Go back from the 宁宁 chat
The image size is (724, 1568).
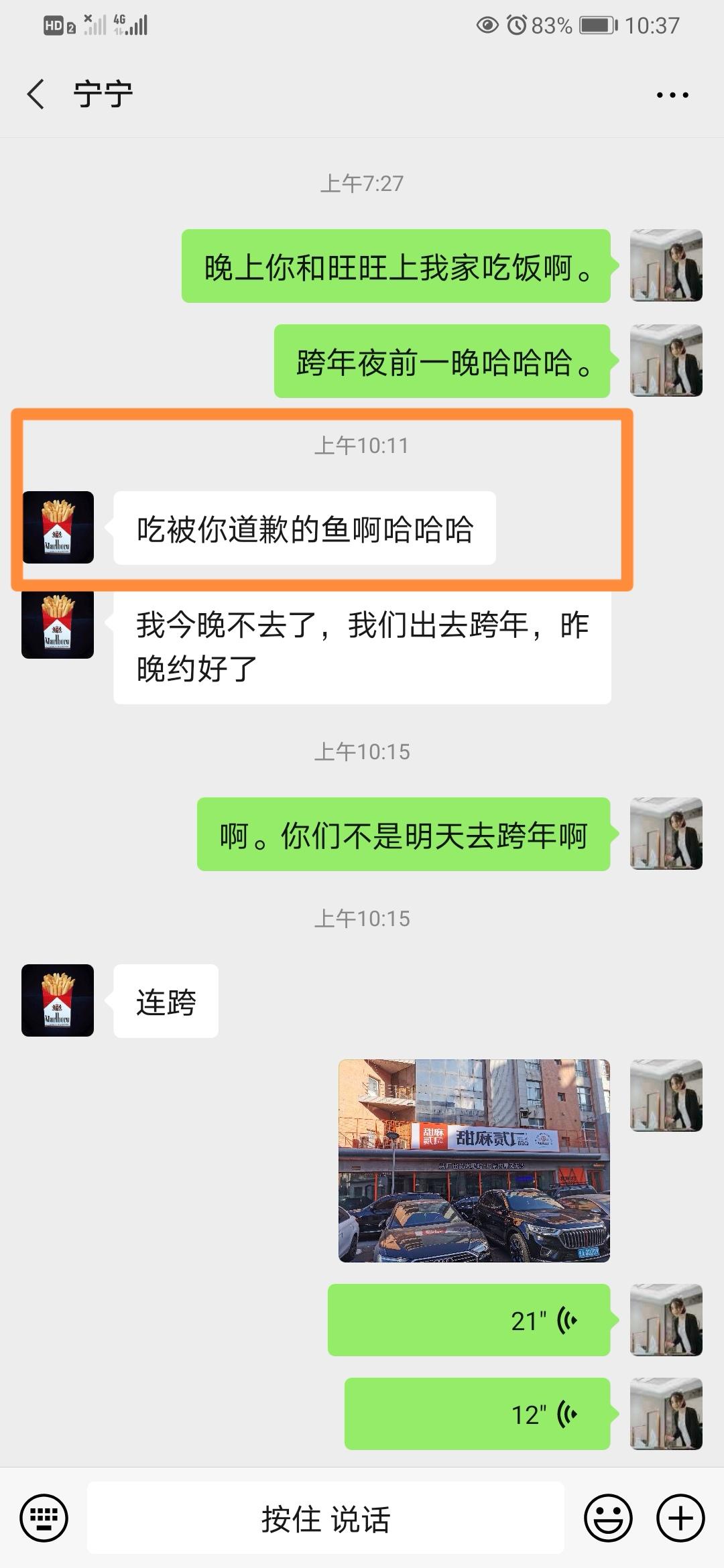36,94
